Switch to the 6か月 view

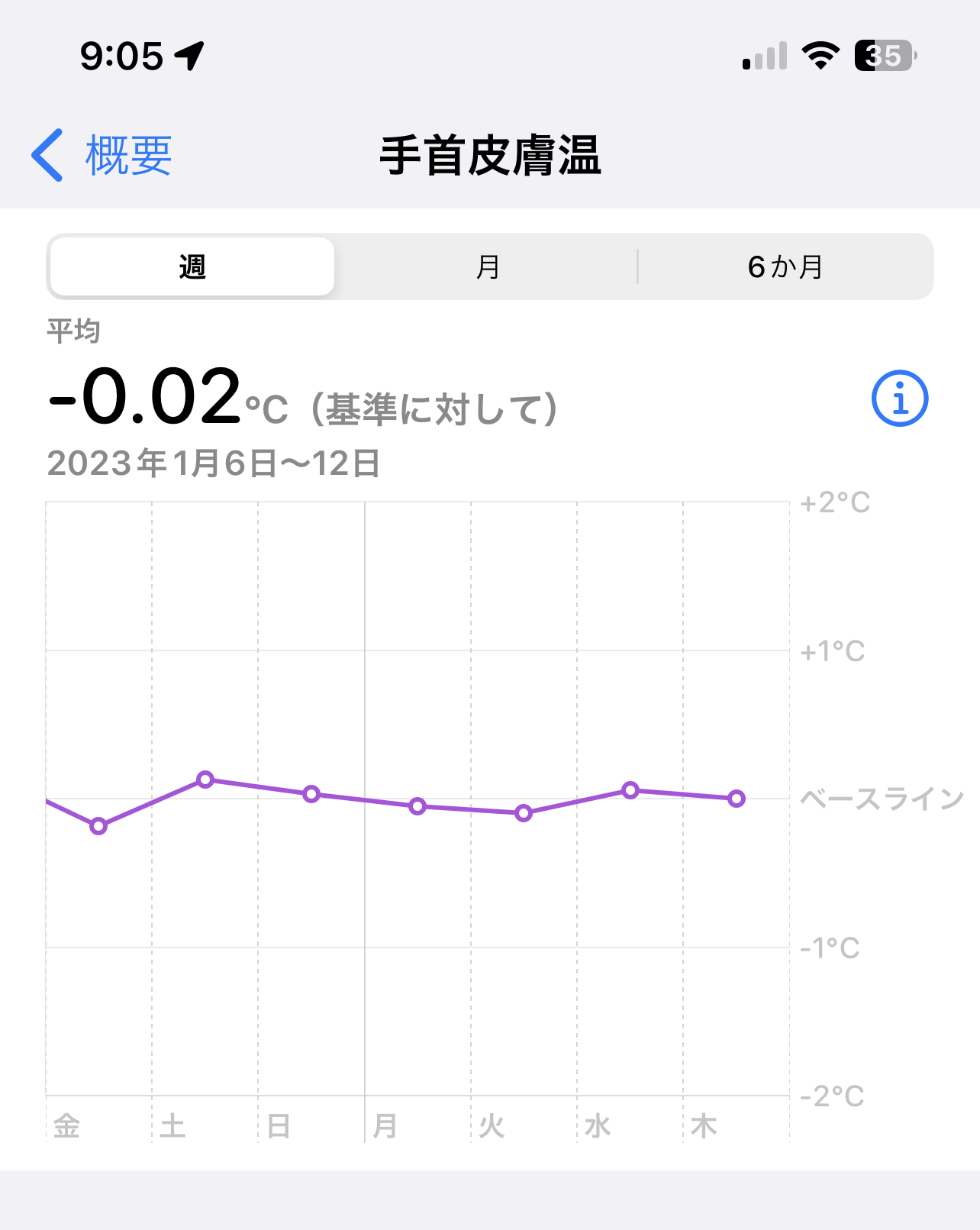point(785,266)
